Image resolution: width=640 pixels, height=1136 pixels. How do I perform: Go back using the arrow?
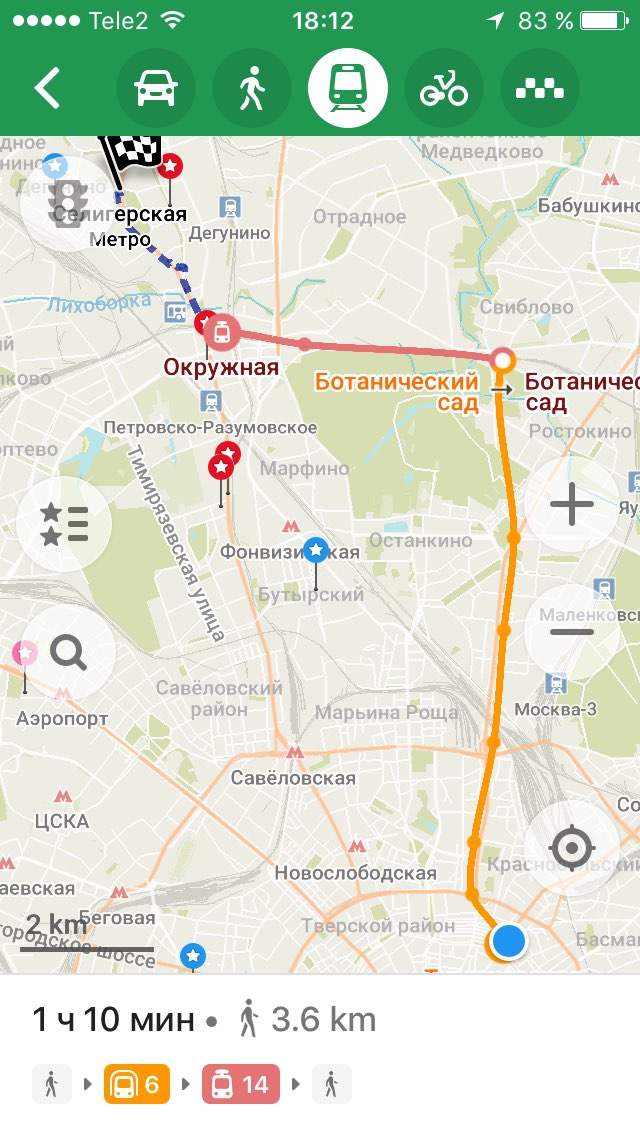pyautogui.click(x=48, y=88)
